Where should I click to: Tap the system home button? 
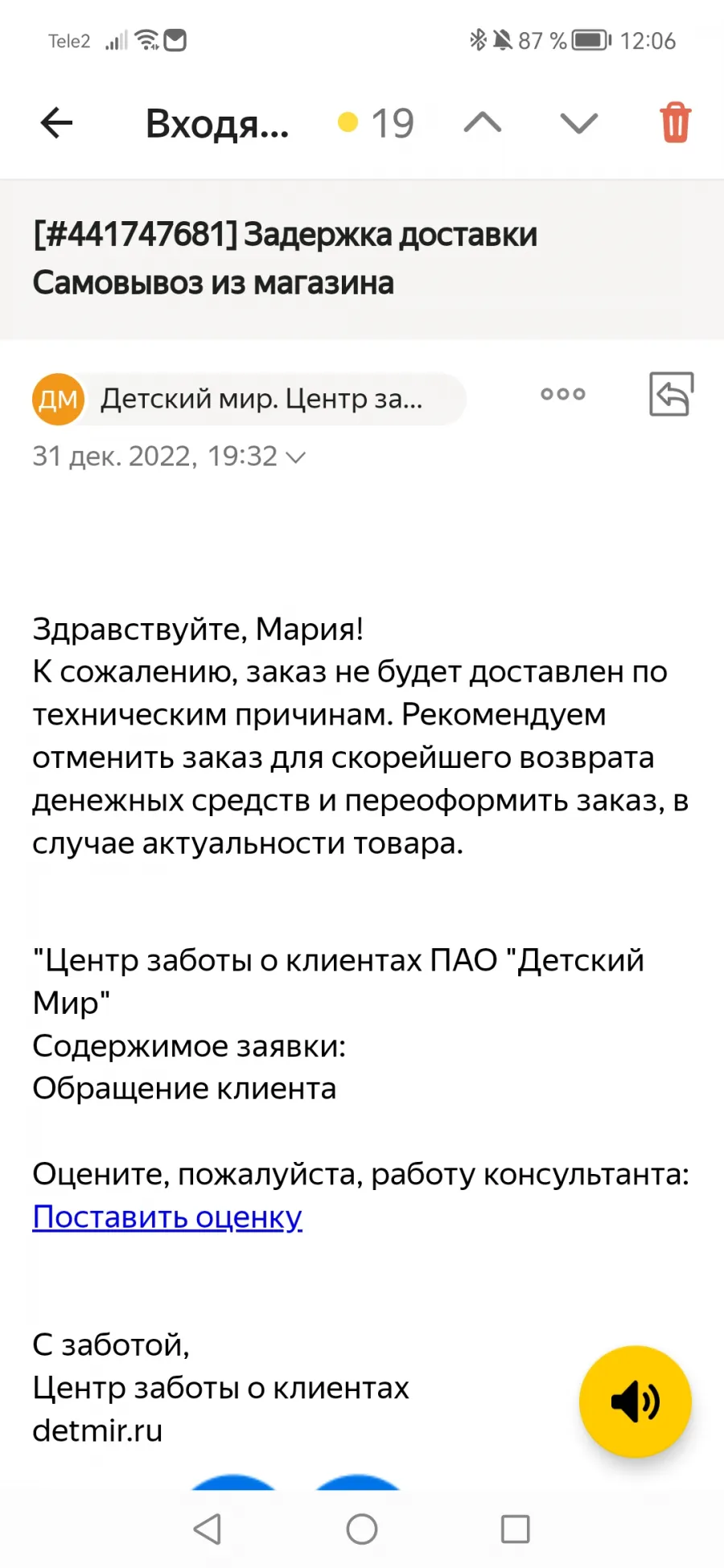coord(362,1529)
